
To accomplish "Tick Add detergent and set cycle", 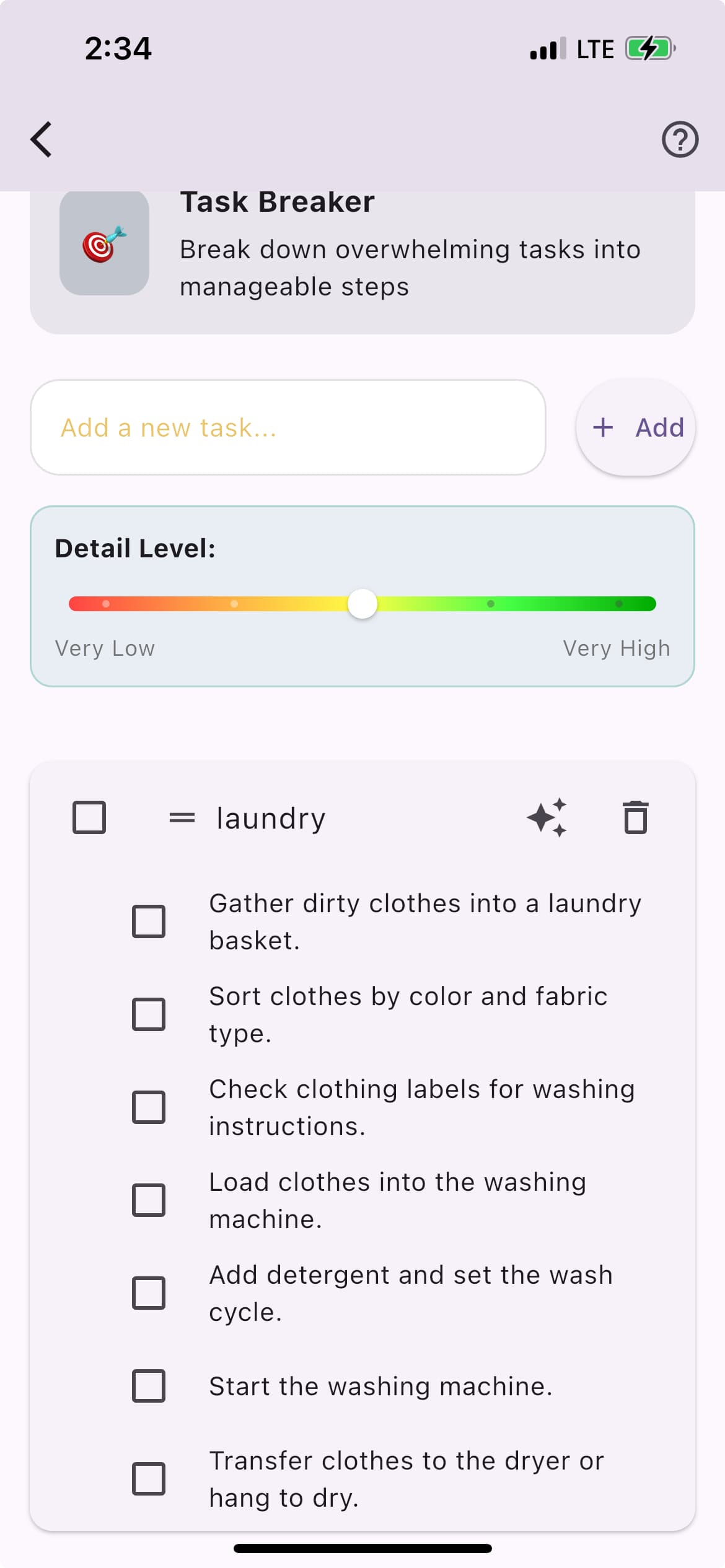I will click(149, 1293).
